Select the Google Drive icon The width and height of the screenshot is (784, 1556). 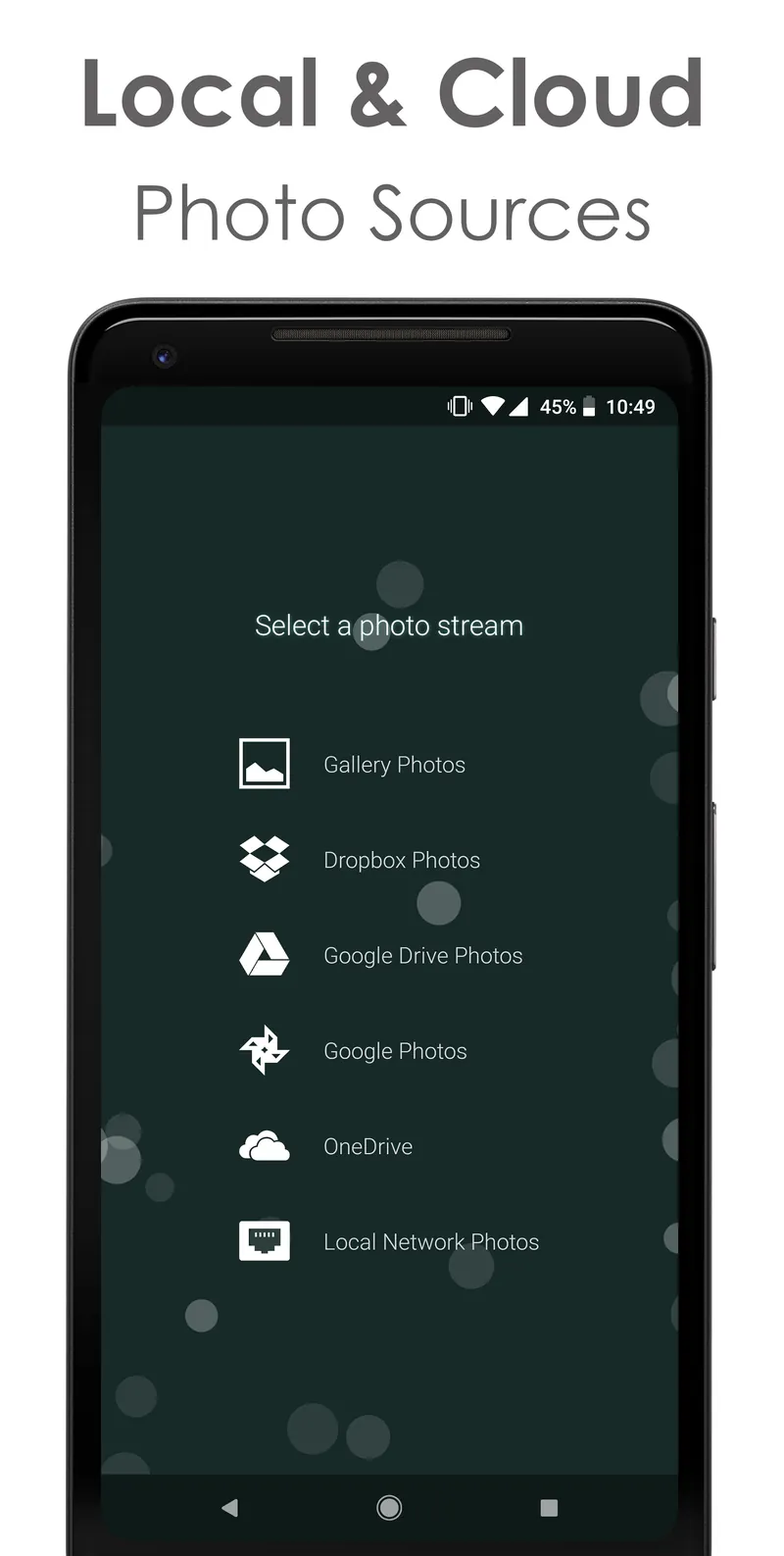click(x=263, y=953)
